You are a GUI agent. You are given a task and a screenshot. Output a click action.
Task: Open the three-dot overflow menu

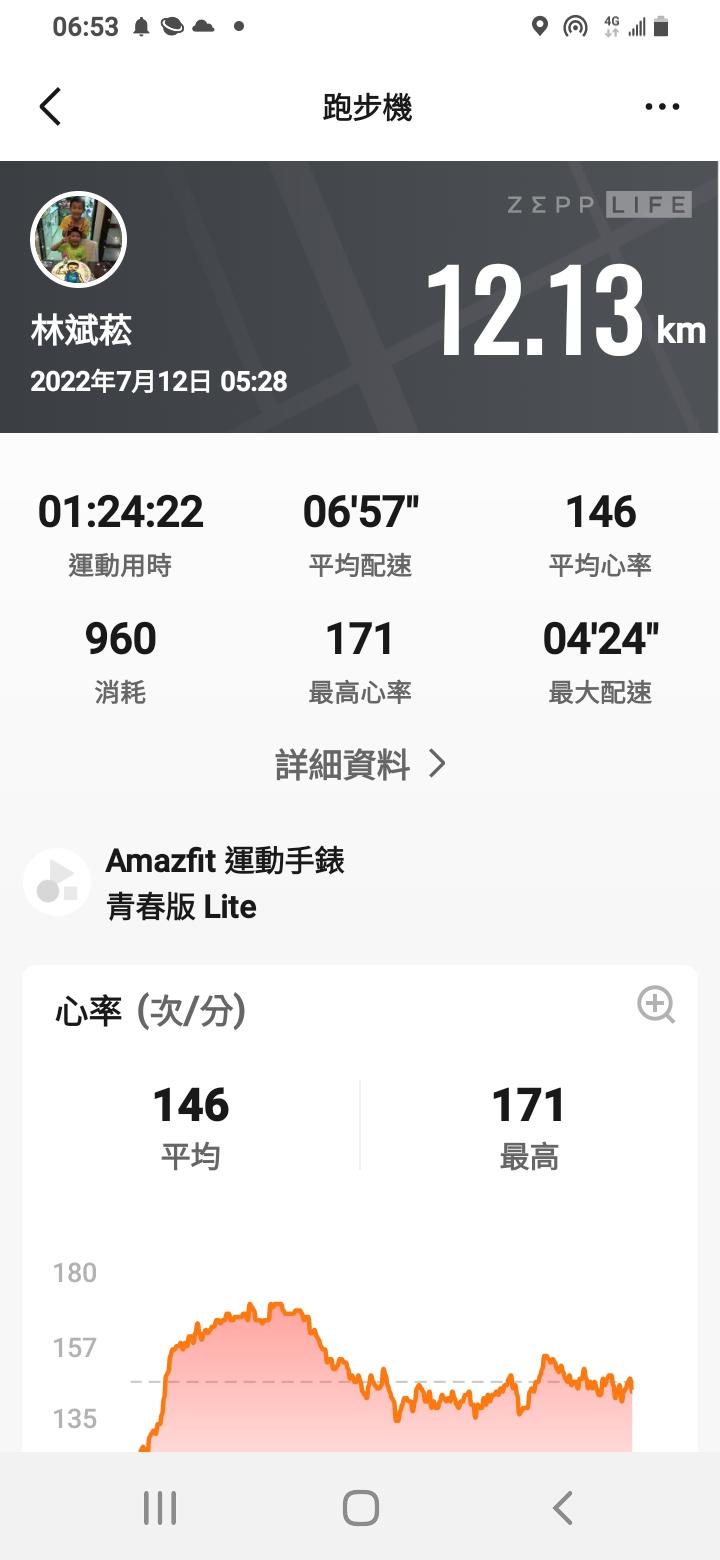point(662,107)
